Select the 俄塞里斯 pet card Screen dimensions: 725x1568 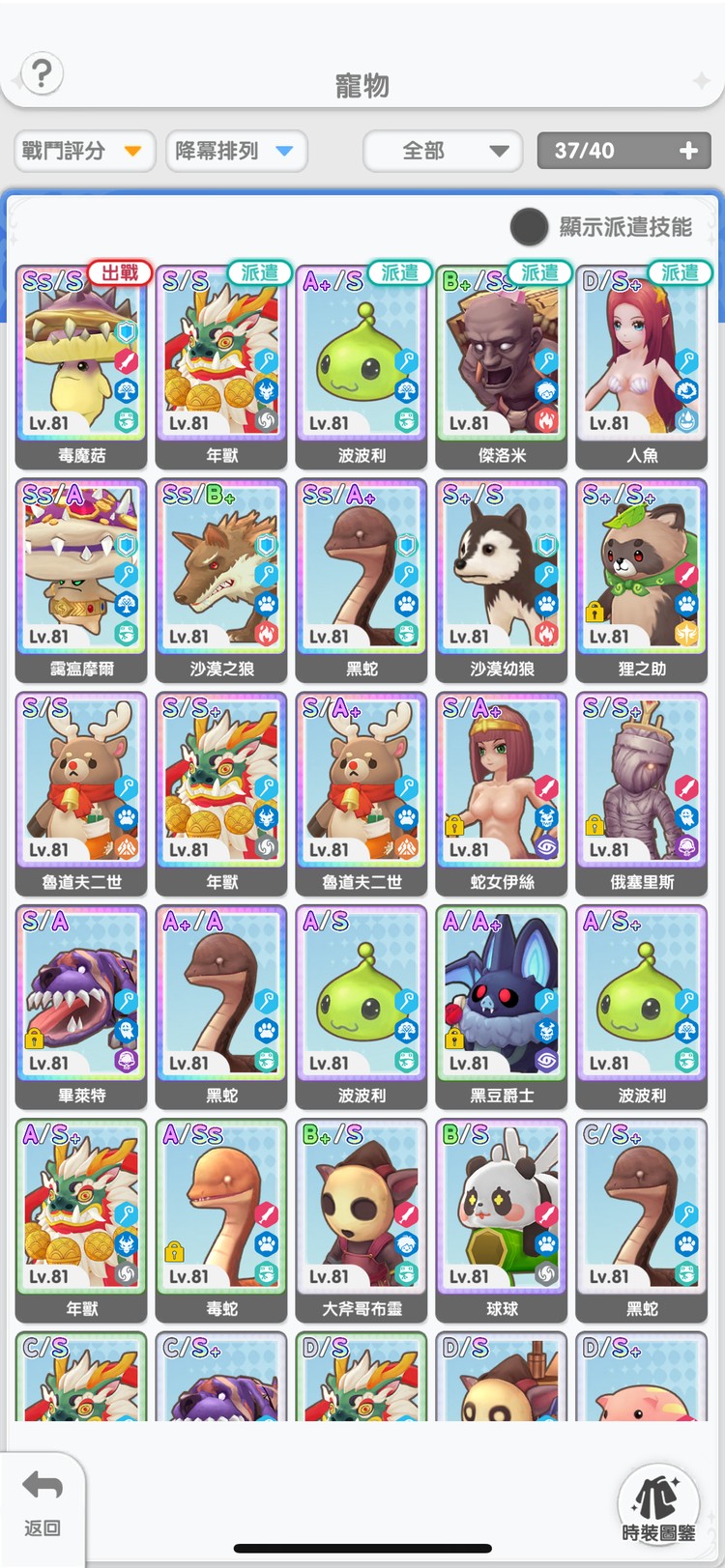point(642,792)
